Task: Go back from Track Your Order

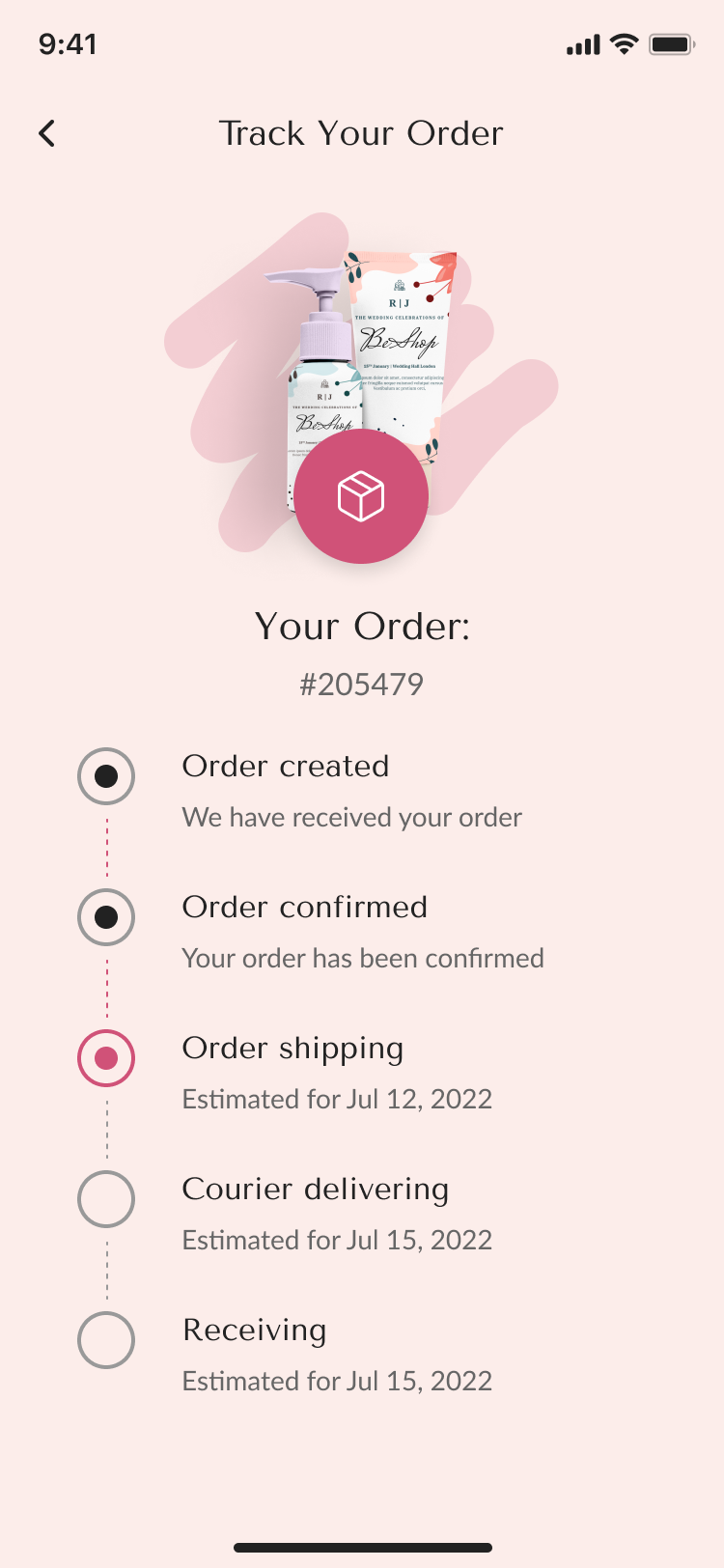Action: point(47,133)
